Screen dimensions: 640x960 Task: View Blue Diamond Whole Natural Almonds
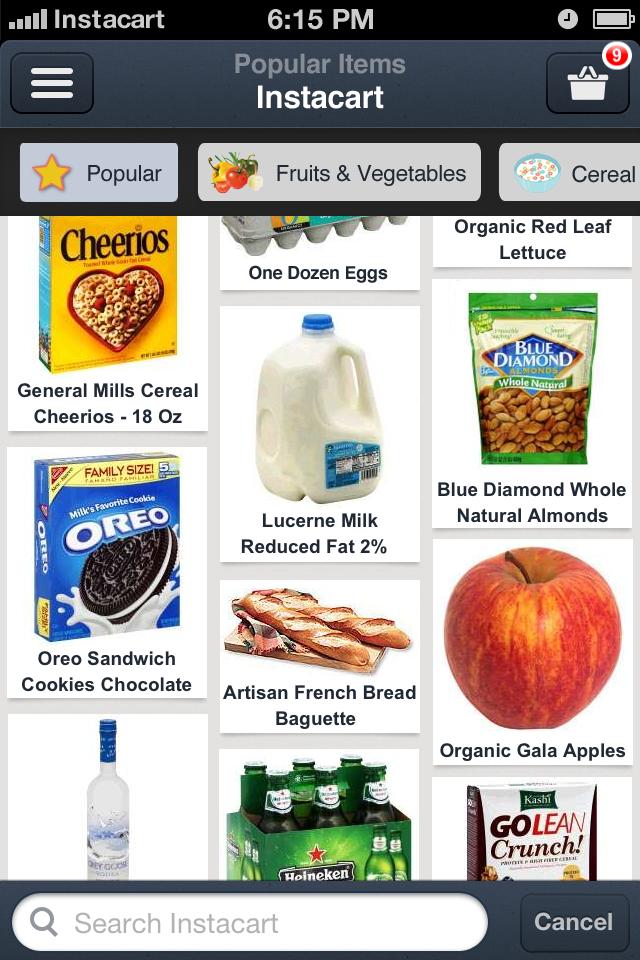click(532, 402)
